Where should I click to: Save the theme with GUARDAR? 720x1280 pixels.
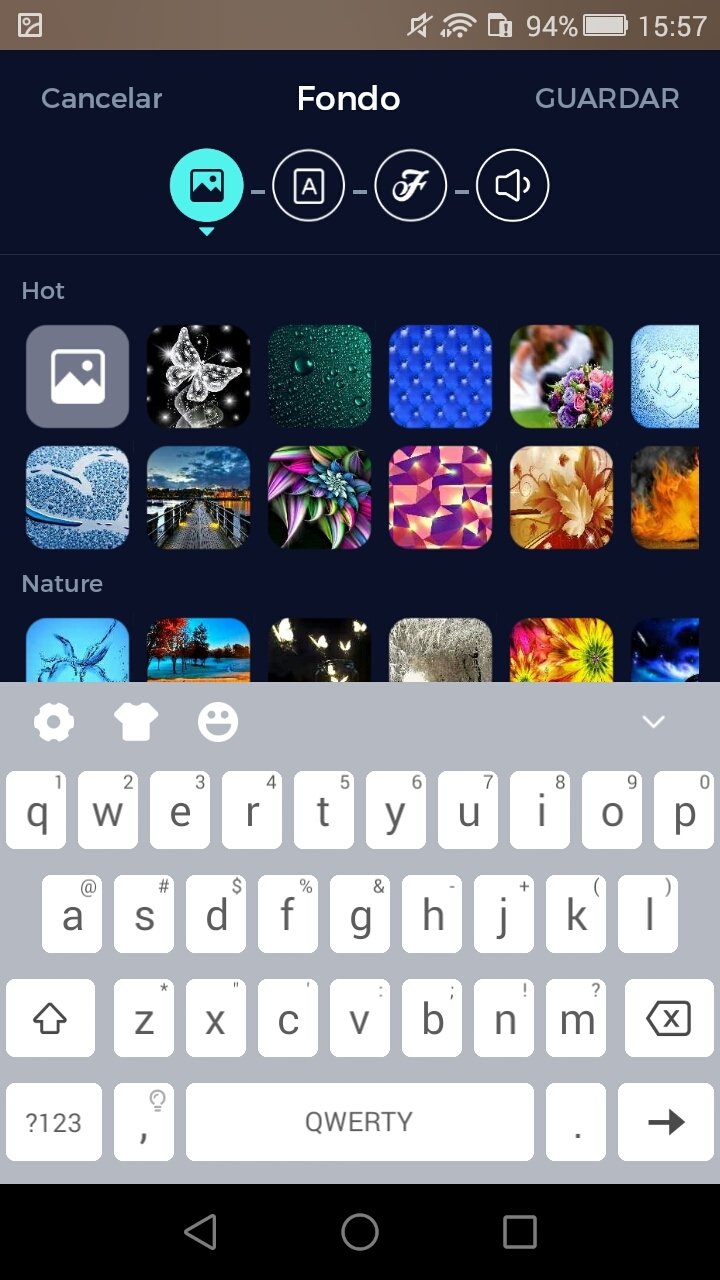(x=607, y=98)
